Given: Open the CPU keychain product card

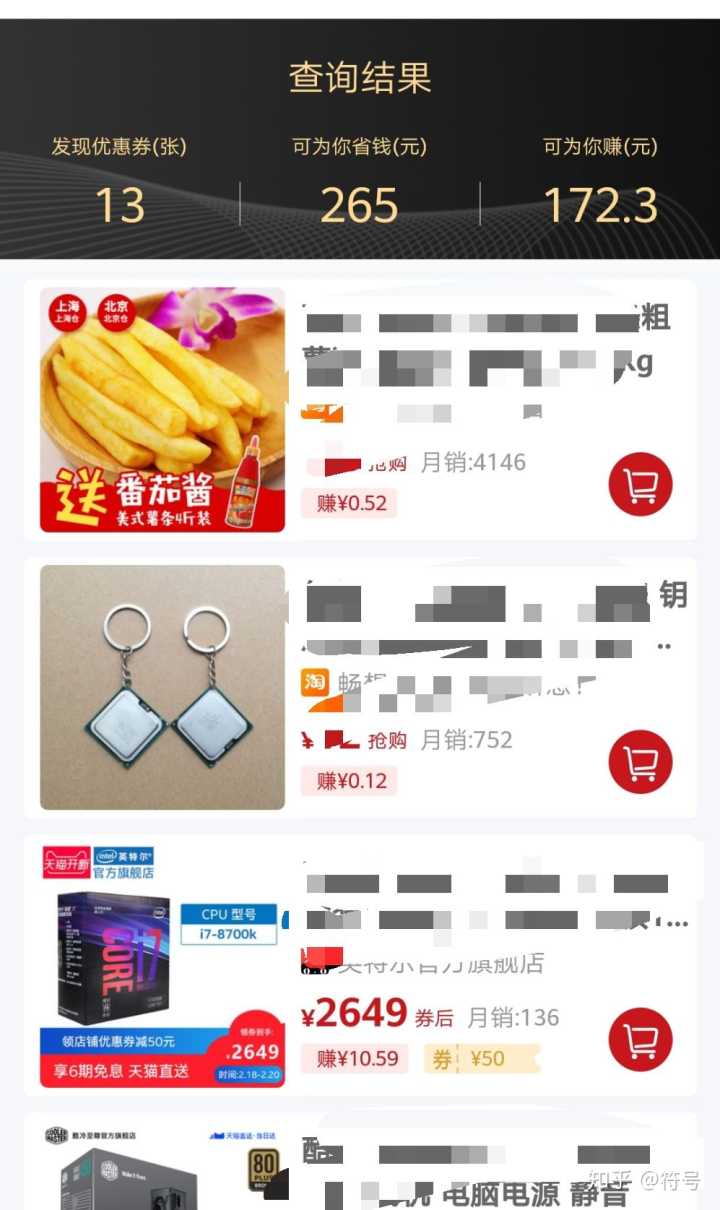Looking at the screenshot, I should (x=163, y=688).
